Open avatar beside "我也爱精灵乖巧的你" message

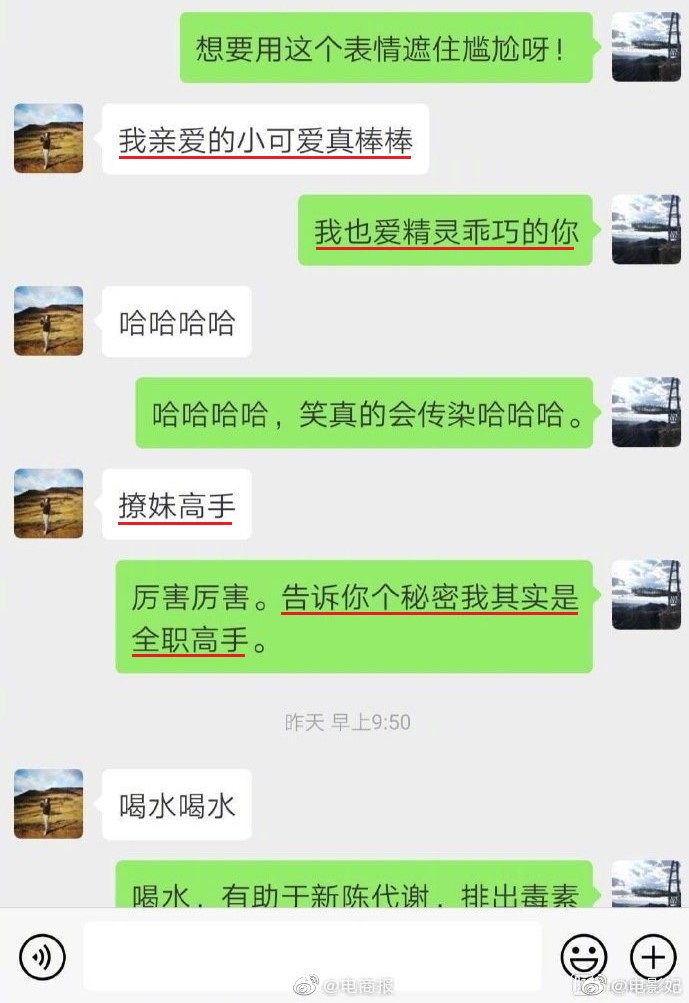pos(646,230)
